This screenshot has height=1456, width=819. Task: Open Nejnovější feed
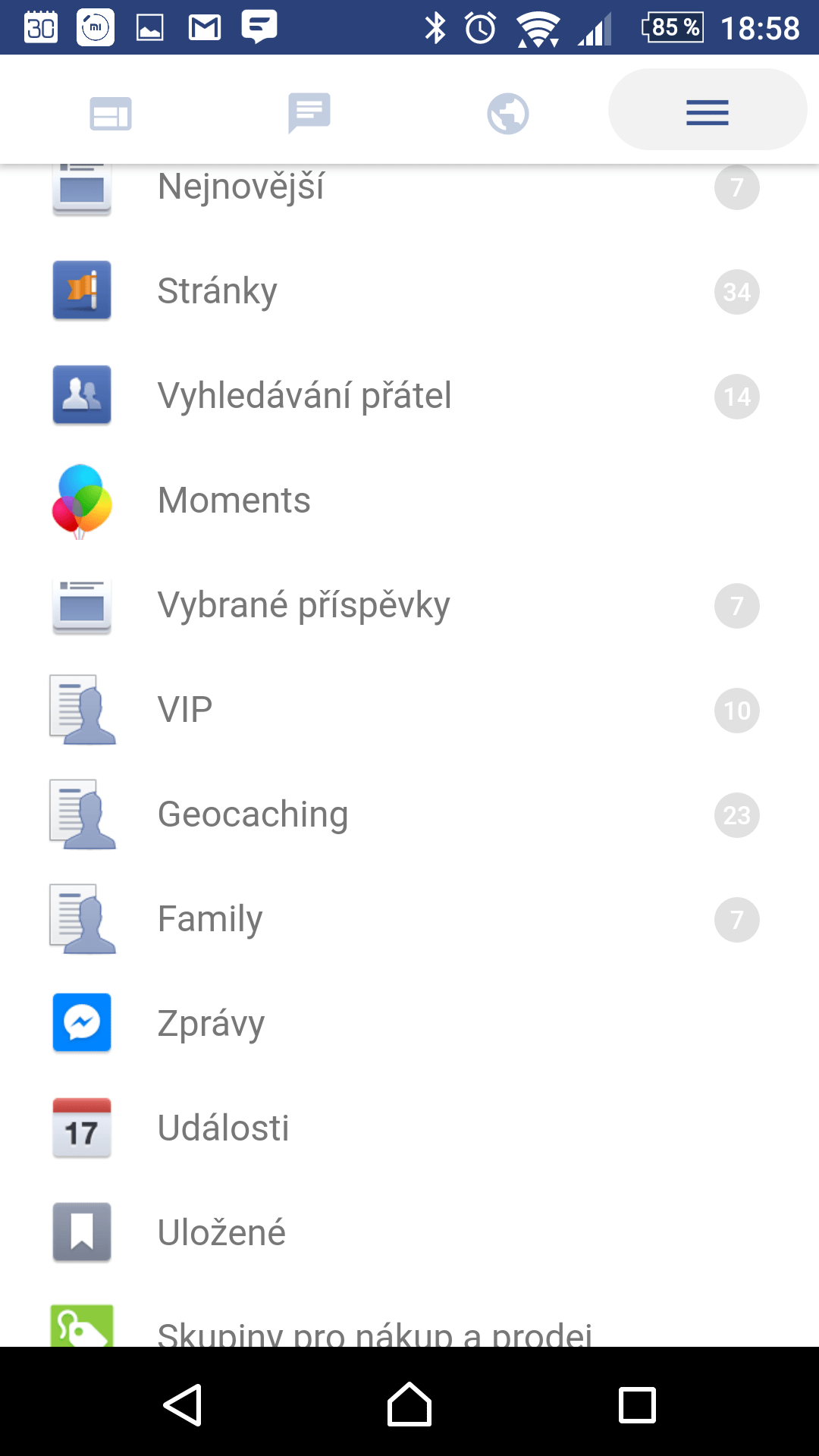(x=409, y=190)
